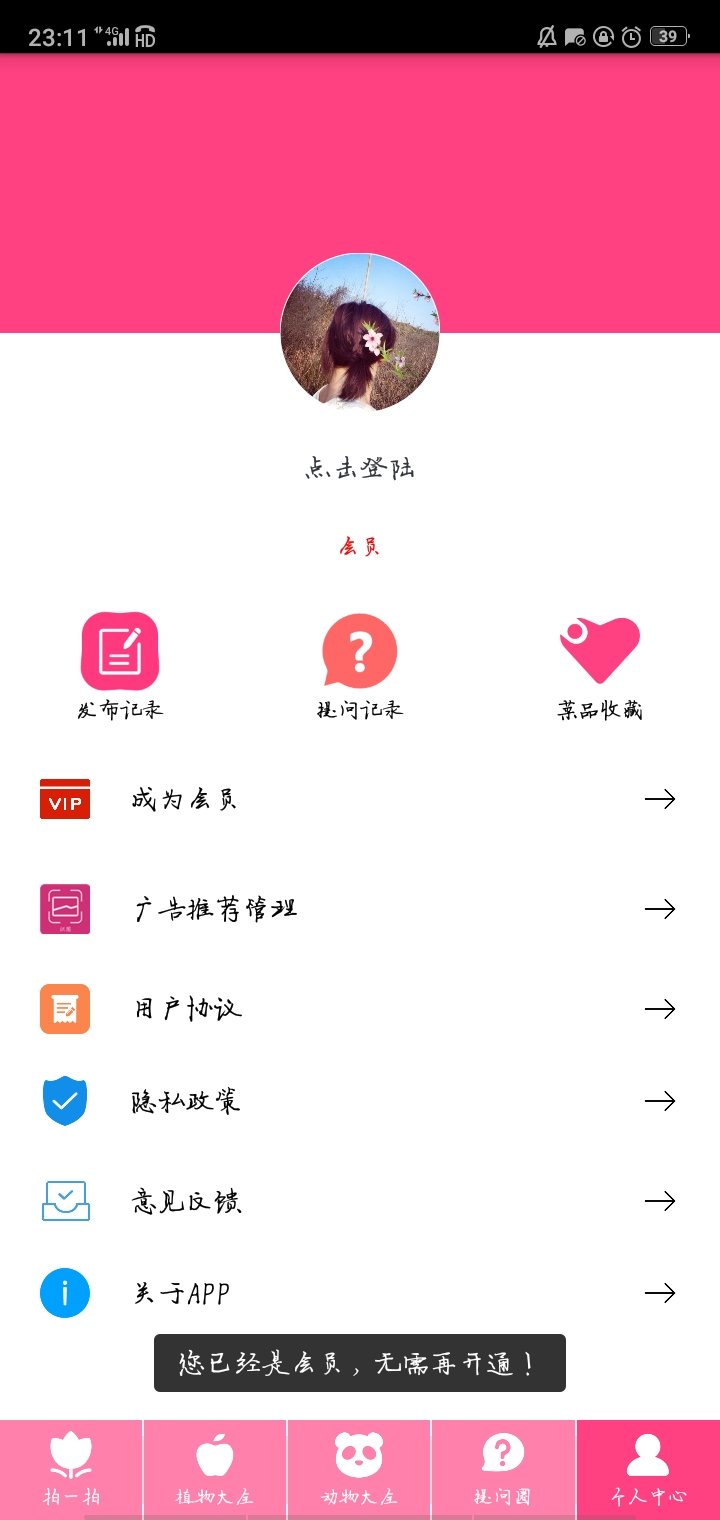
Task: Open the 关于APP row
Action: coord(358,1293)
